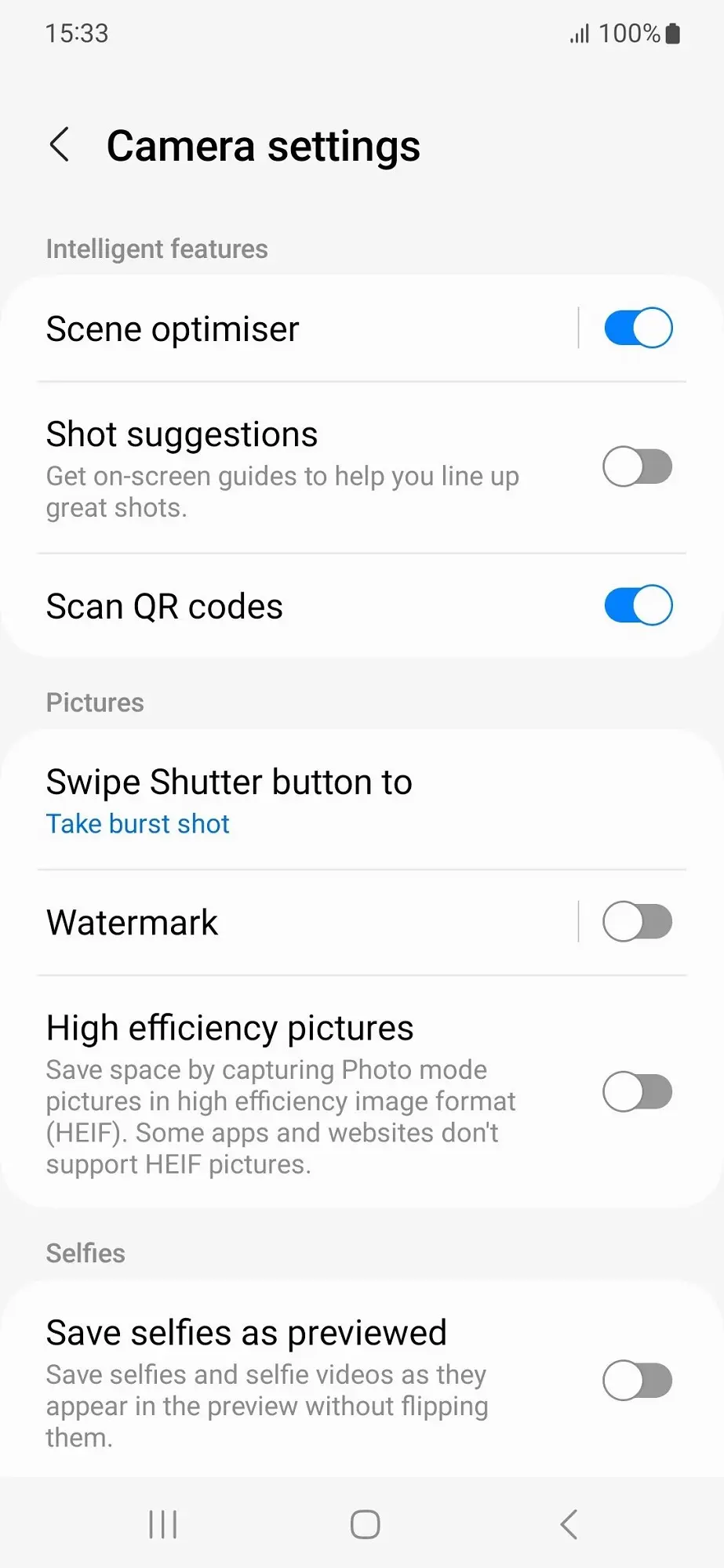This screenshot has width=724, height=1568.
Task: Enable the Watermark toggle
Action: click(637, 922)
